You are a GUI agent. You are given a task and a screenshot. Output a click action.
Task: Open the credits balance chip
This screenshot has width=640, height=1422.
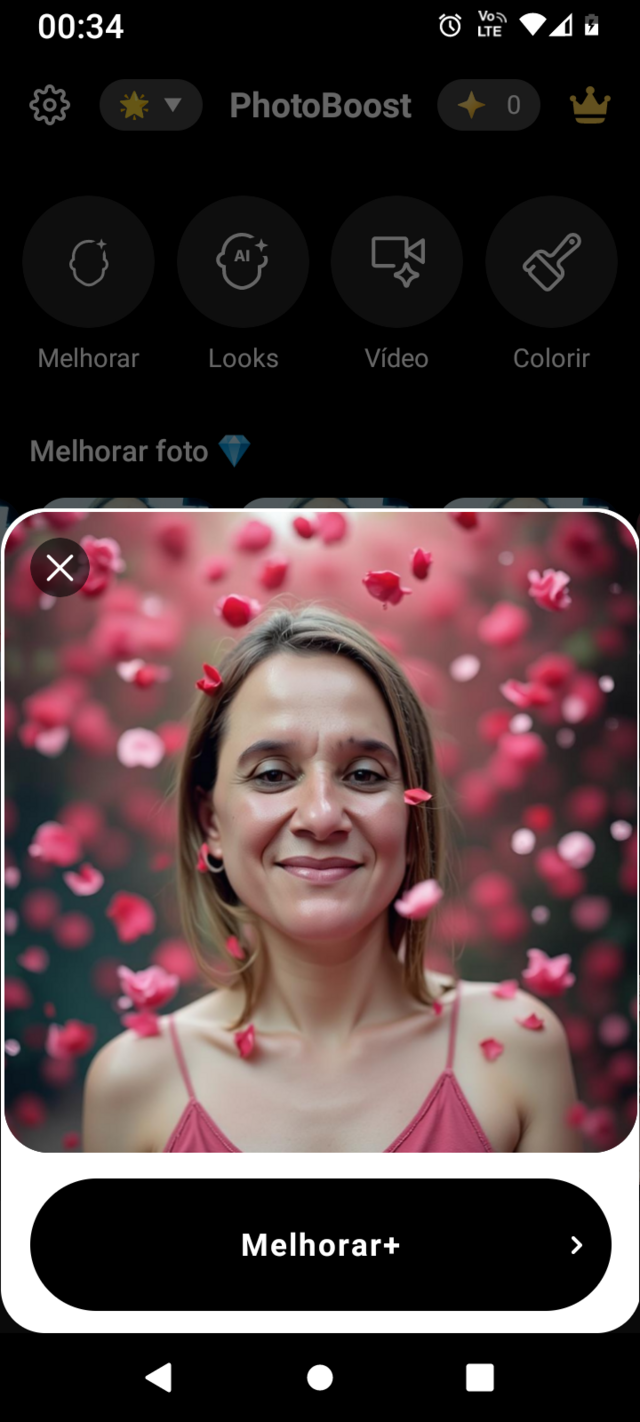pos(489,105)
